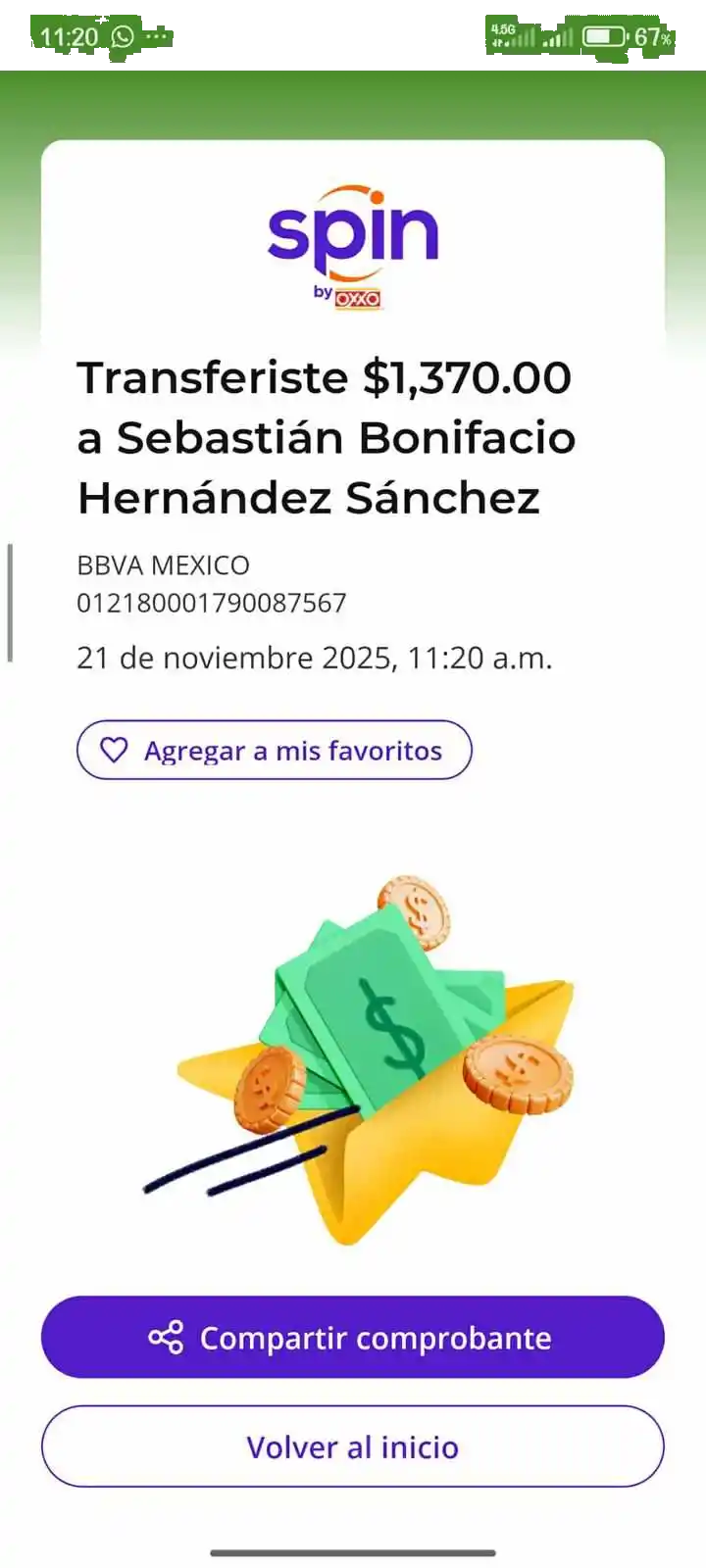Add recipient via Agregar a mis favoritos
706x1568 pixels.
[275, 751]
